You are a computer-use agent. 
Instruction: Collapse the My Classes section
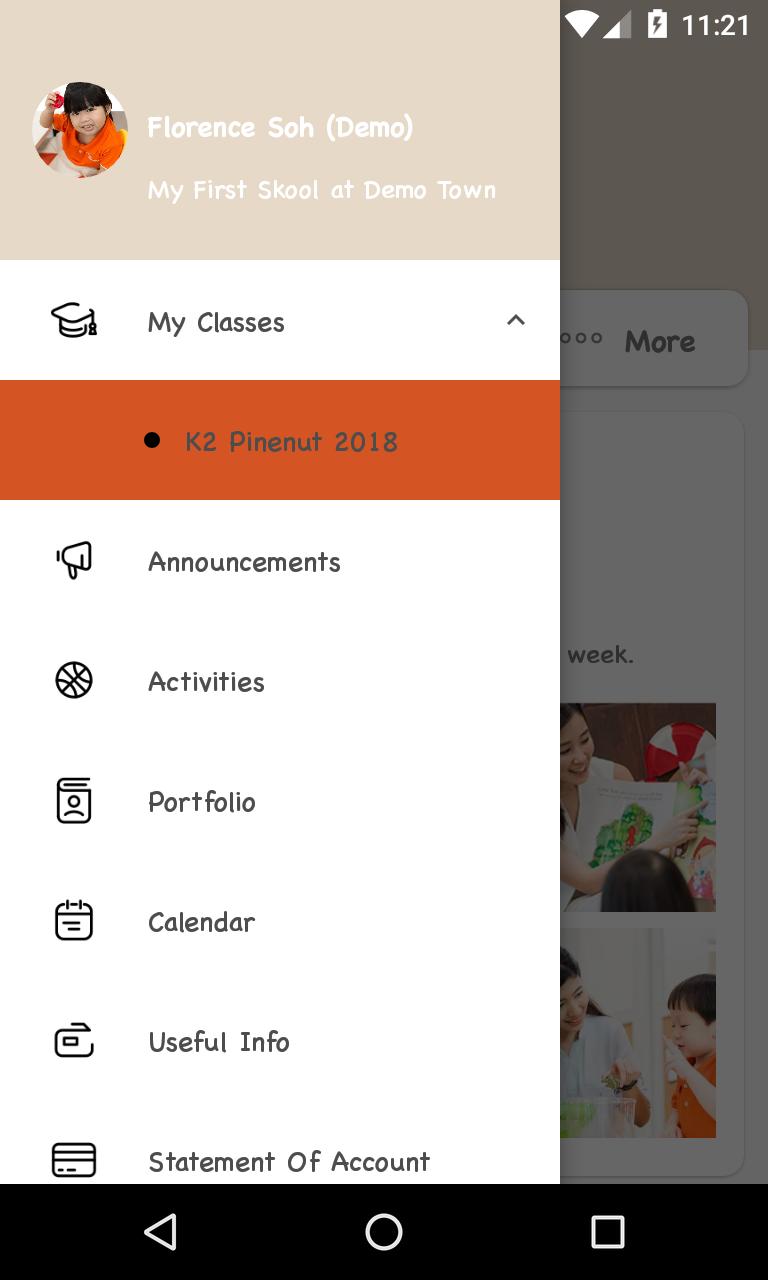pos(515,321)
